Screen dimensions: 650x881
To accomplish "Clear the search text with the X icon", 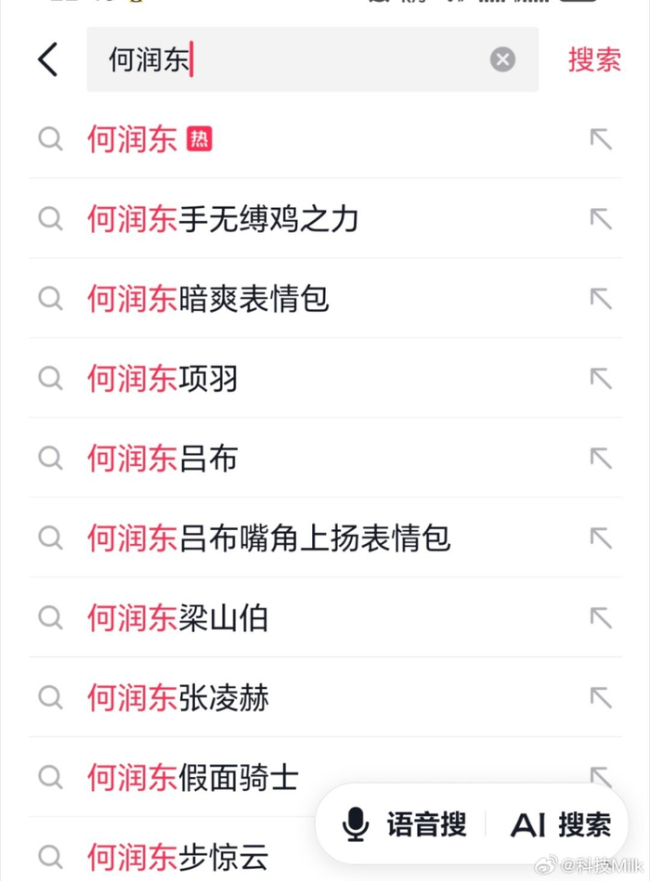I will click(503, 60).
